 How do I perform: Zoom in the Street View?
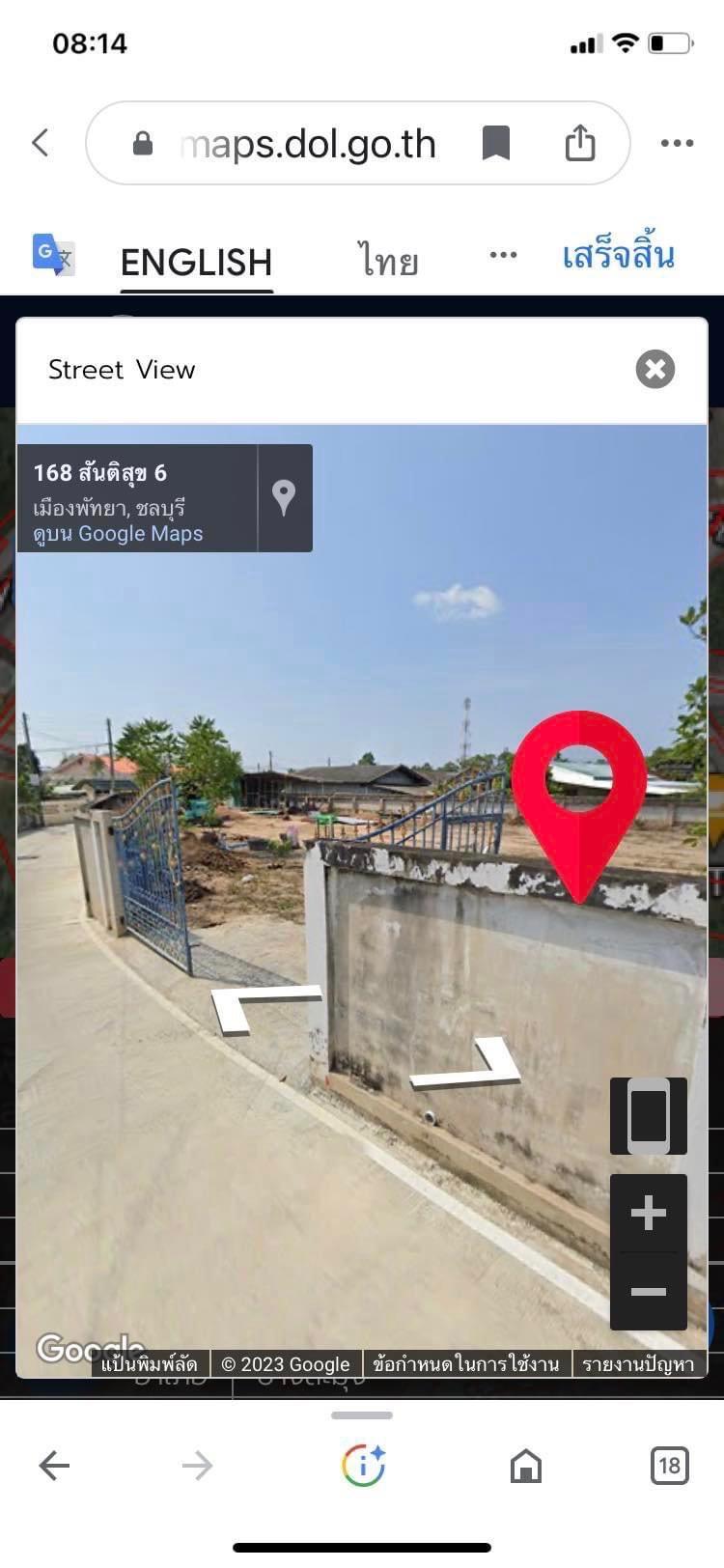tap(649, 1213)
